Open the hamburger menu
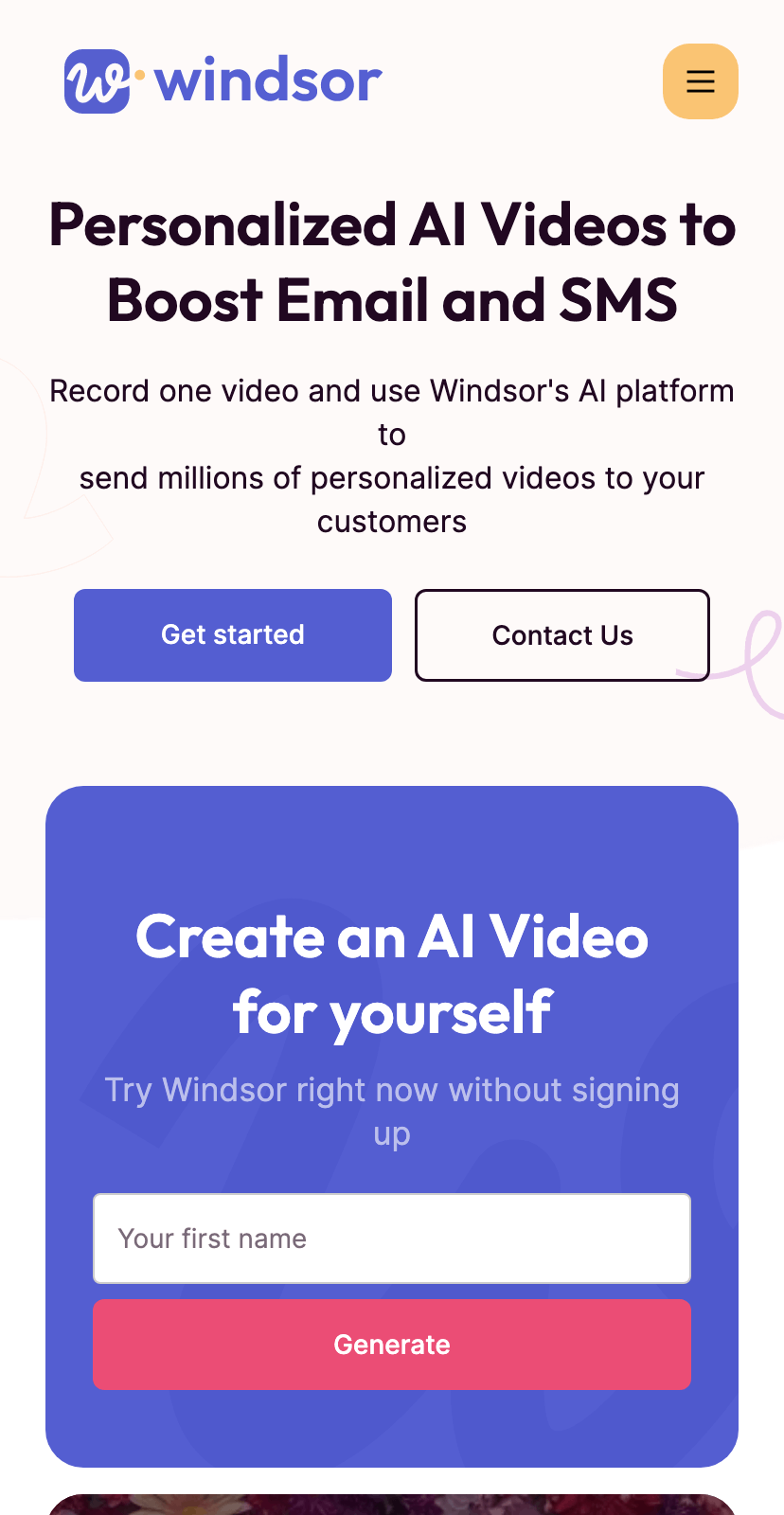Image resolution: width=784 pixels, height=1515 pixels. [x=701, y=81]
